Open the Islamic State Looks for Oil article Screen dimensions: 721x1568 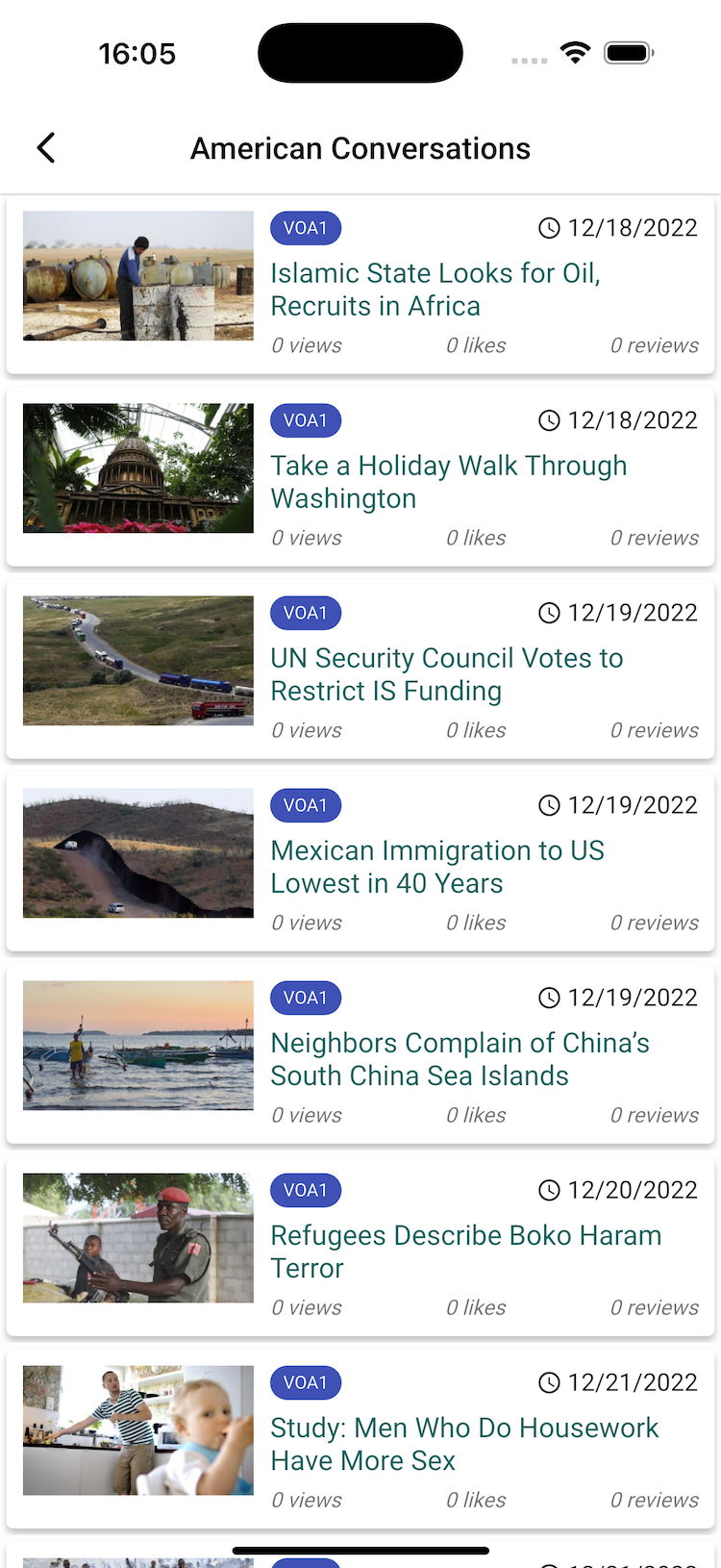pos(435,290)
